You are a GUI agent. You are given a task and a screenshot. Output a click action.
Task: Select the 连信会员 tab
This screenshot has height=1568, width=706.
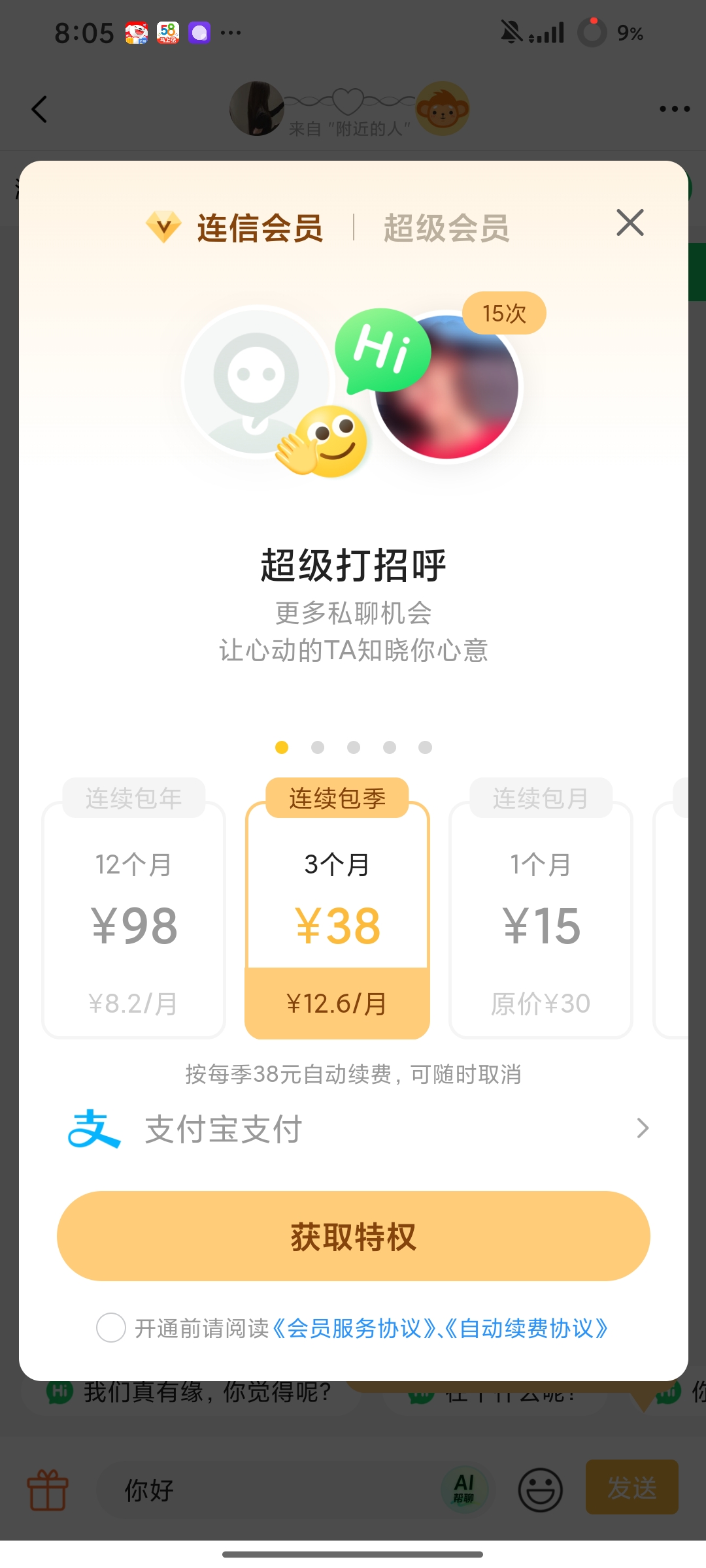[x=260, y=228]
